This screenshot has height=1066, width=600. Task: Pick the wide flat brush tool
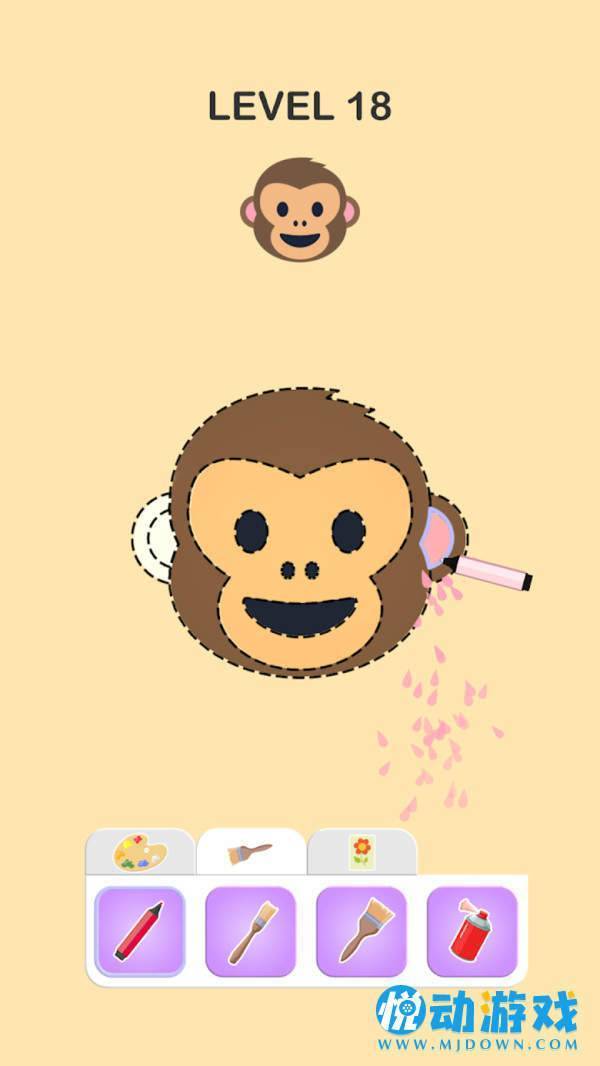click(361, 931)
